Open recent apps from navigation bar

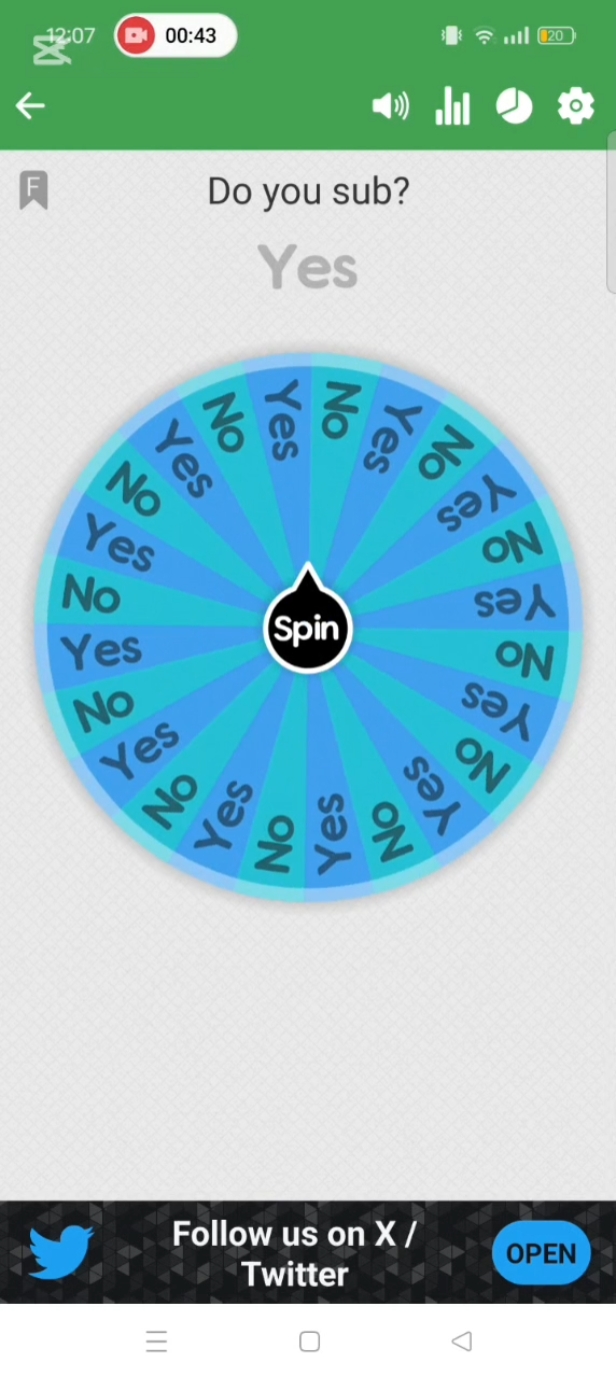156,1341
